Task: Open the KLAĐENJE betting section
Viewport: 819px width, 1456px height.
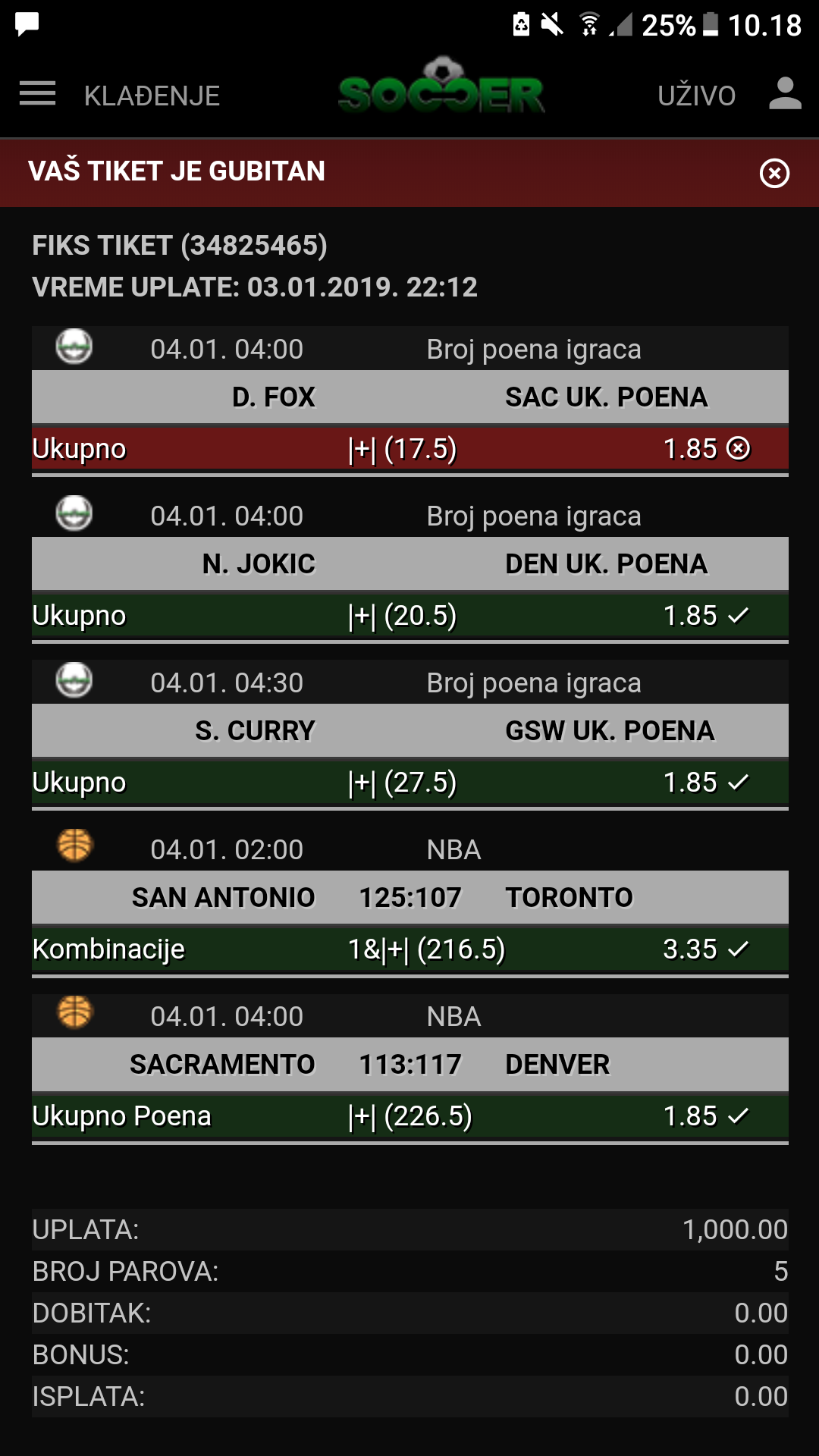Action: click(x=152, y=96)
